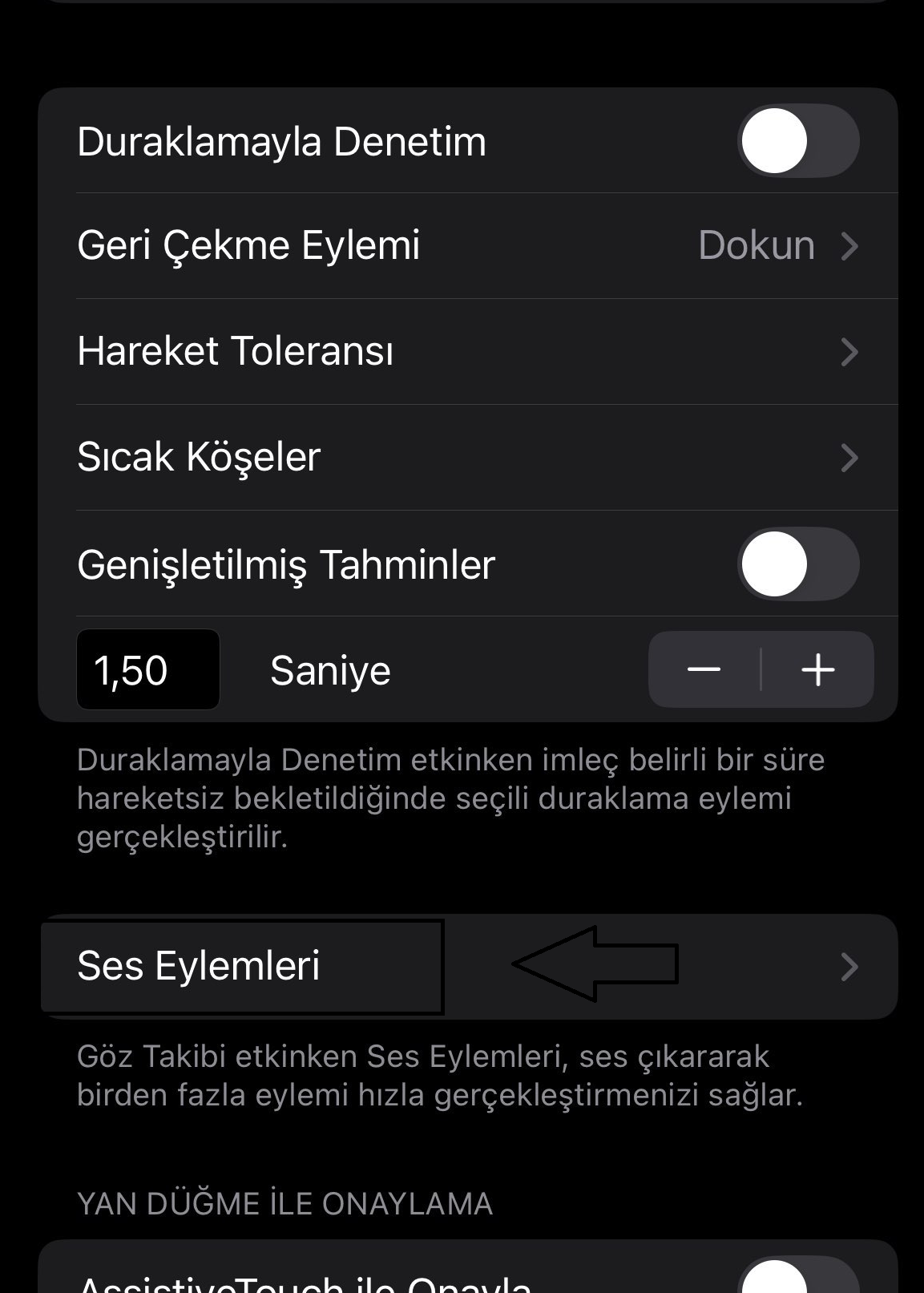The width and height of the screenshot is (924, 1293).
Task: Tap the white knob of Duraklamayla Denetim toggle
Action: point(775,140)
